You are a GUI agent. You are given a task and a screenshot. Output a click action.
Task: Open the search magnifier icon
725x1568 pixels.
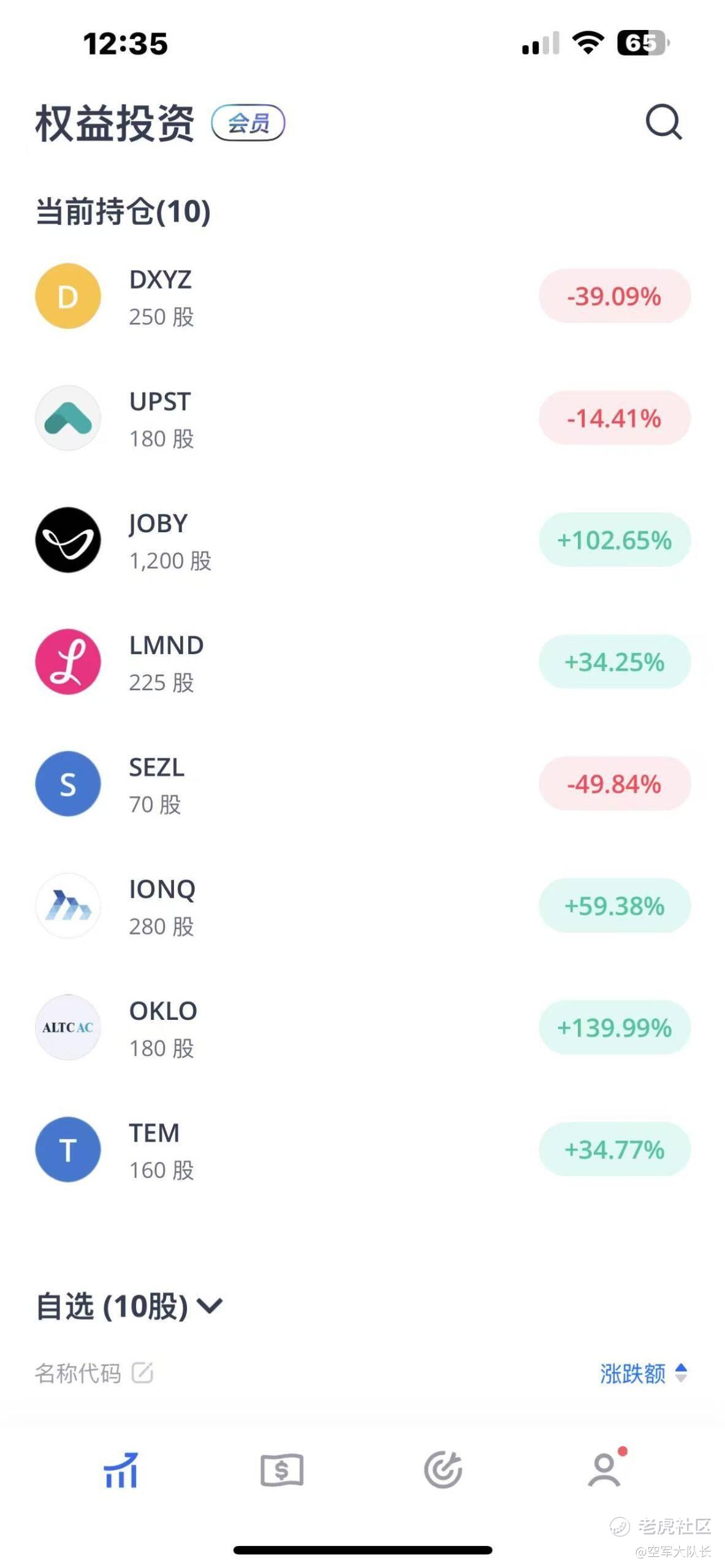tap(663, 122)
